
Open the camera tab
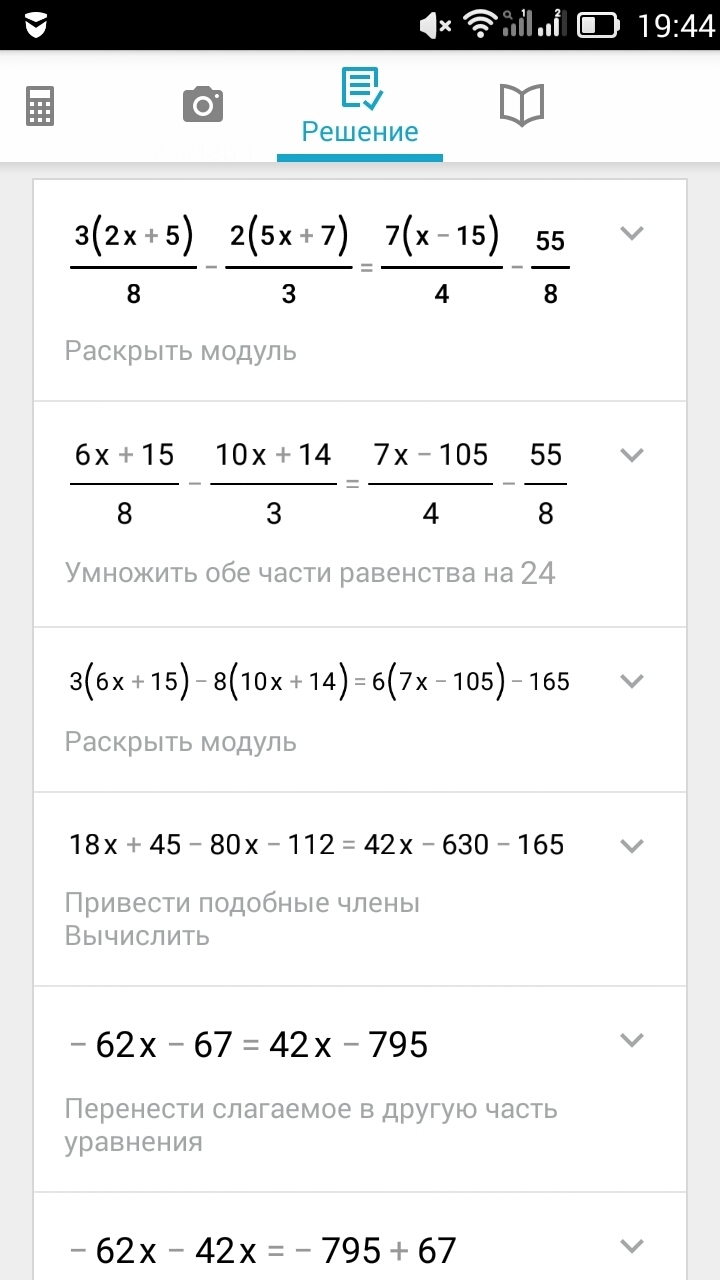[202, 104]
